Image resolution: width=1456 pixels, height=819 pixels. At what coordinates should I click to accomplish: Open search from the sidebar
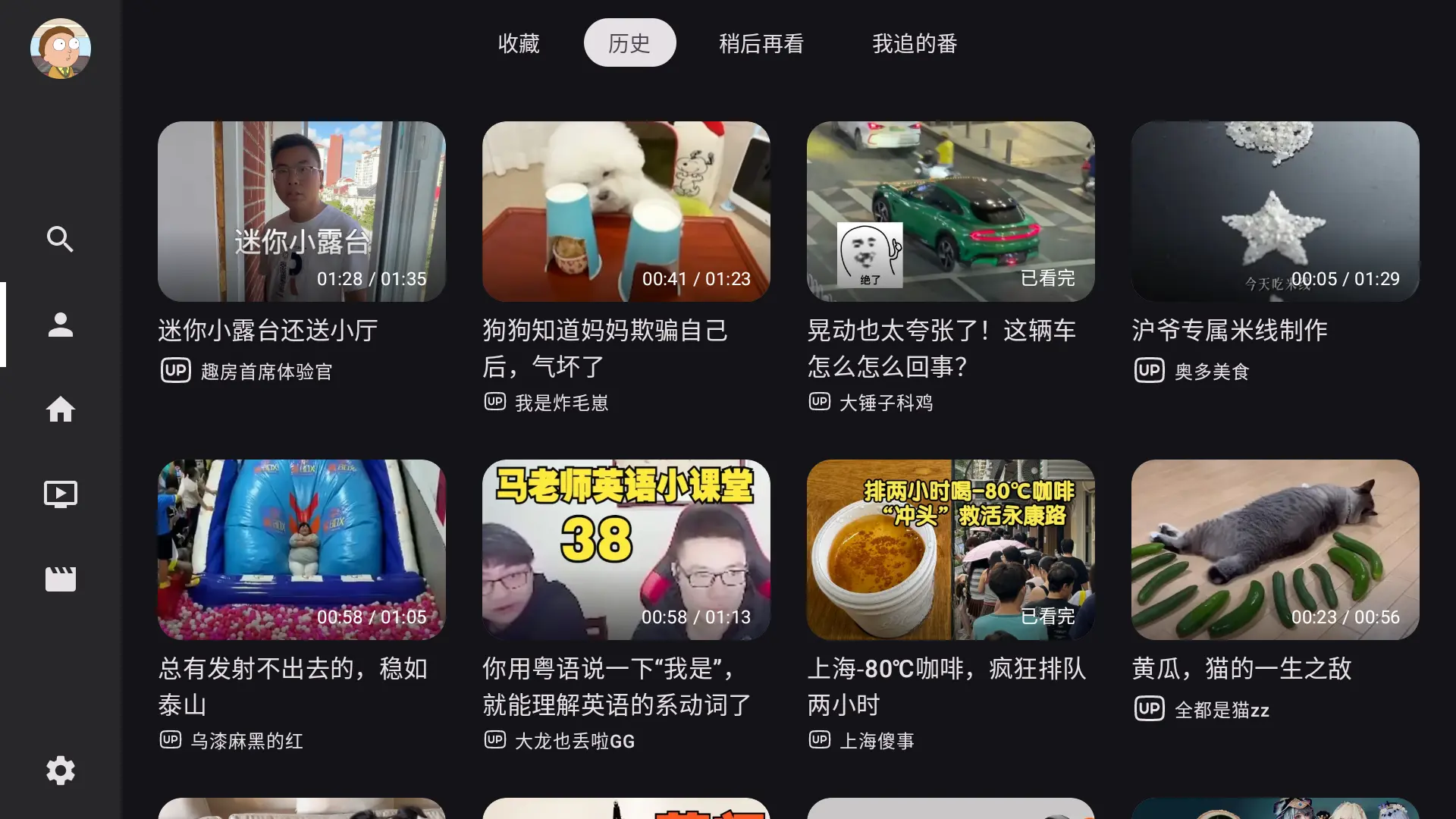pyautogui.click(x=61, y=240)
